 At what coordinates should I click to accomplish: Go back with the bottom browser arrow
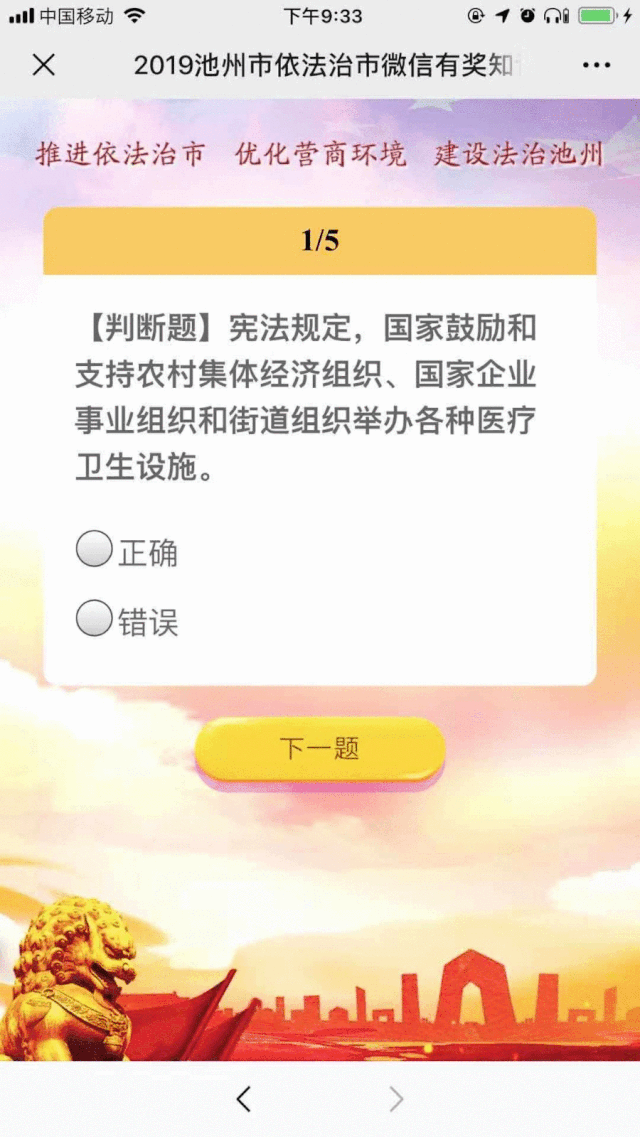click(x=244, y=1099)
